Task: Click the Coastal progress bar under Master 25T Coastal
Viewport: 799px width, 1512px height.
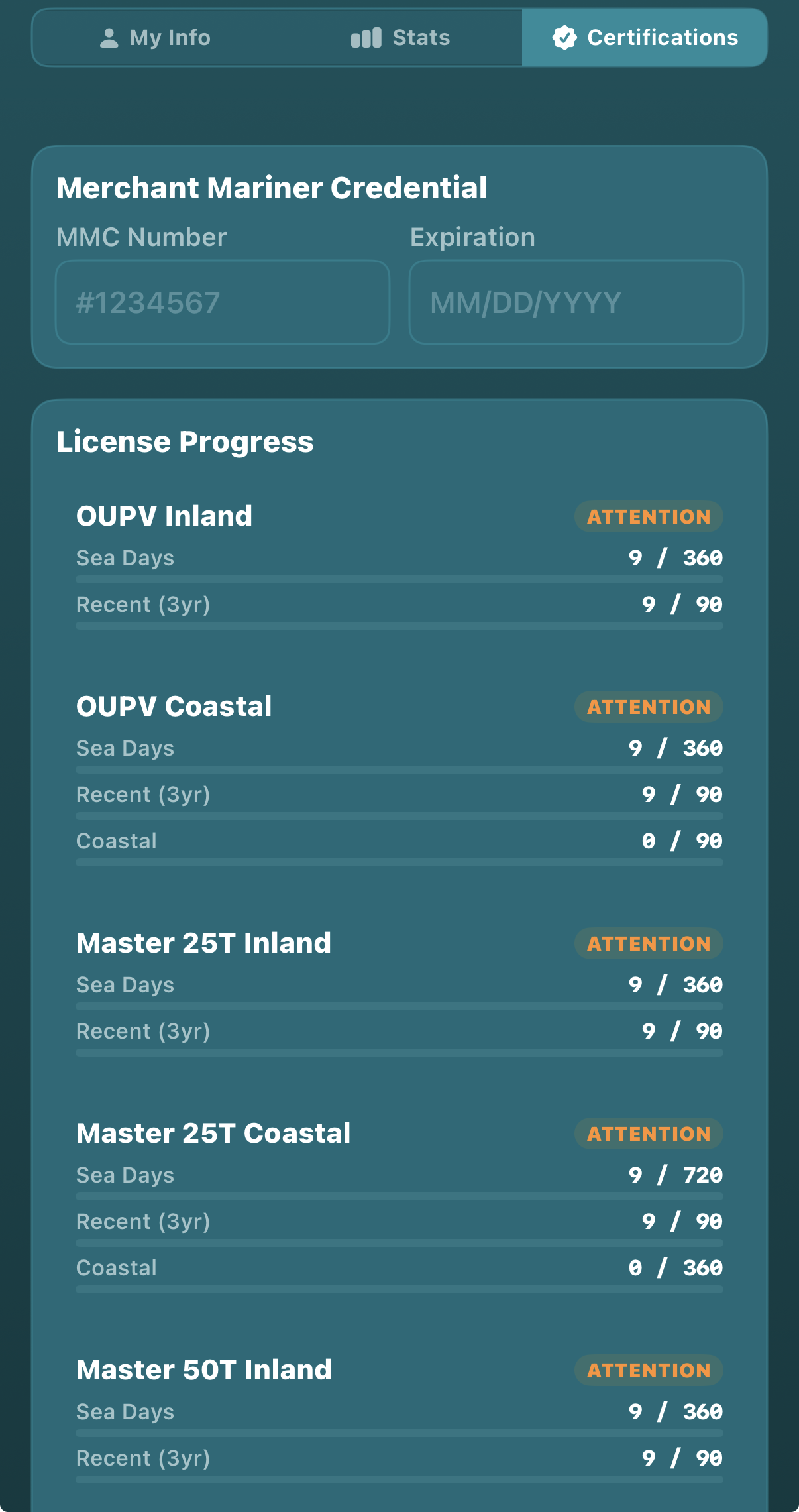Action: pyautogui.click(x=399, y=1289)
